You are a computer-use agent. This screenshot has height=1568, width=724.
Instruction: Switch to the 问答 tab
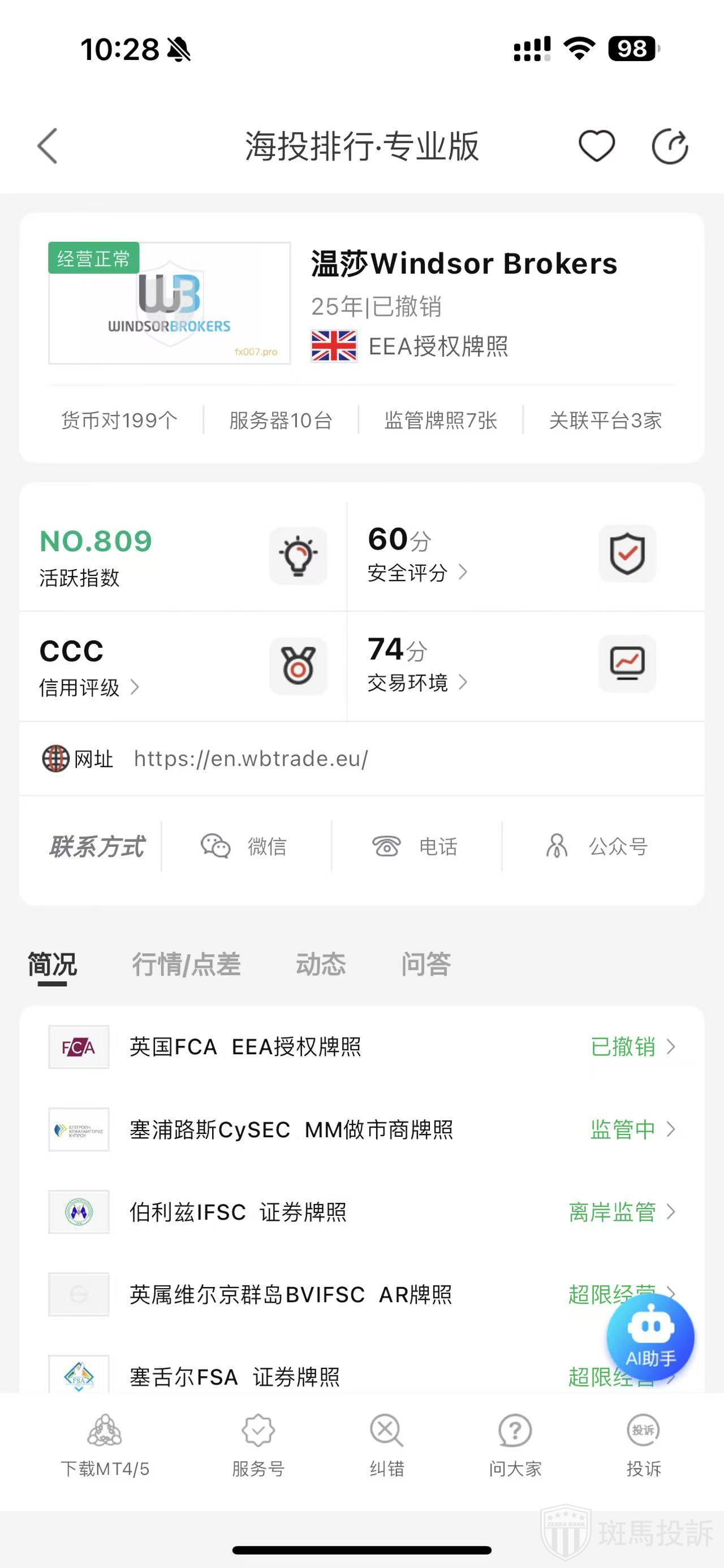coord(425,964)
